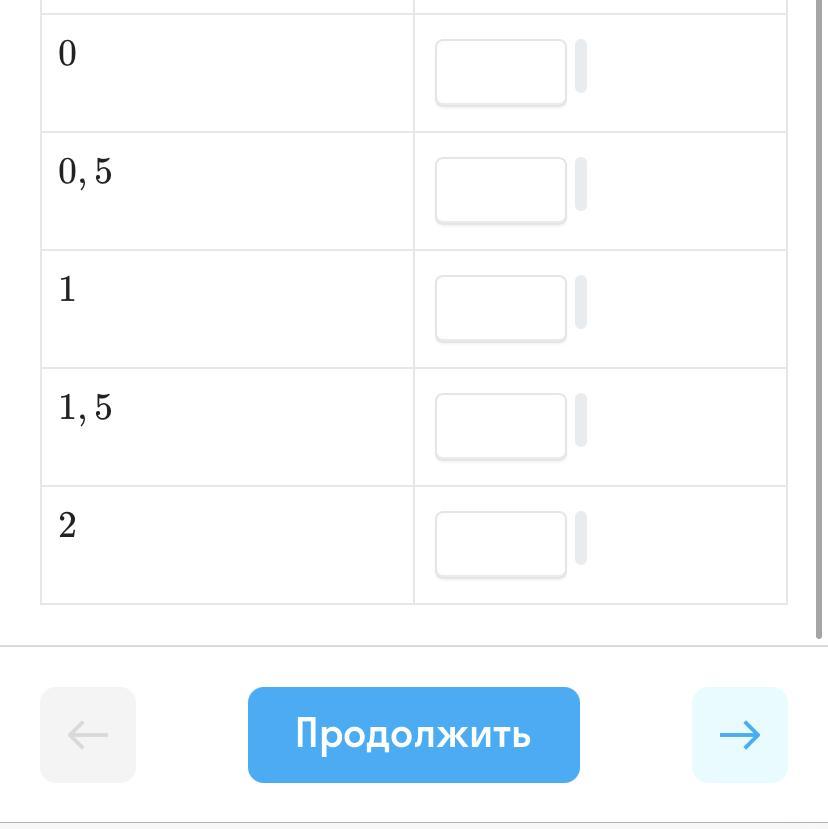The image size is (828, 829).
Task: Tap the answer box for 1,5
Action: [x=501, y=426]
